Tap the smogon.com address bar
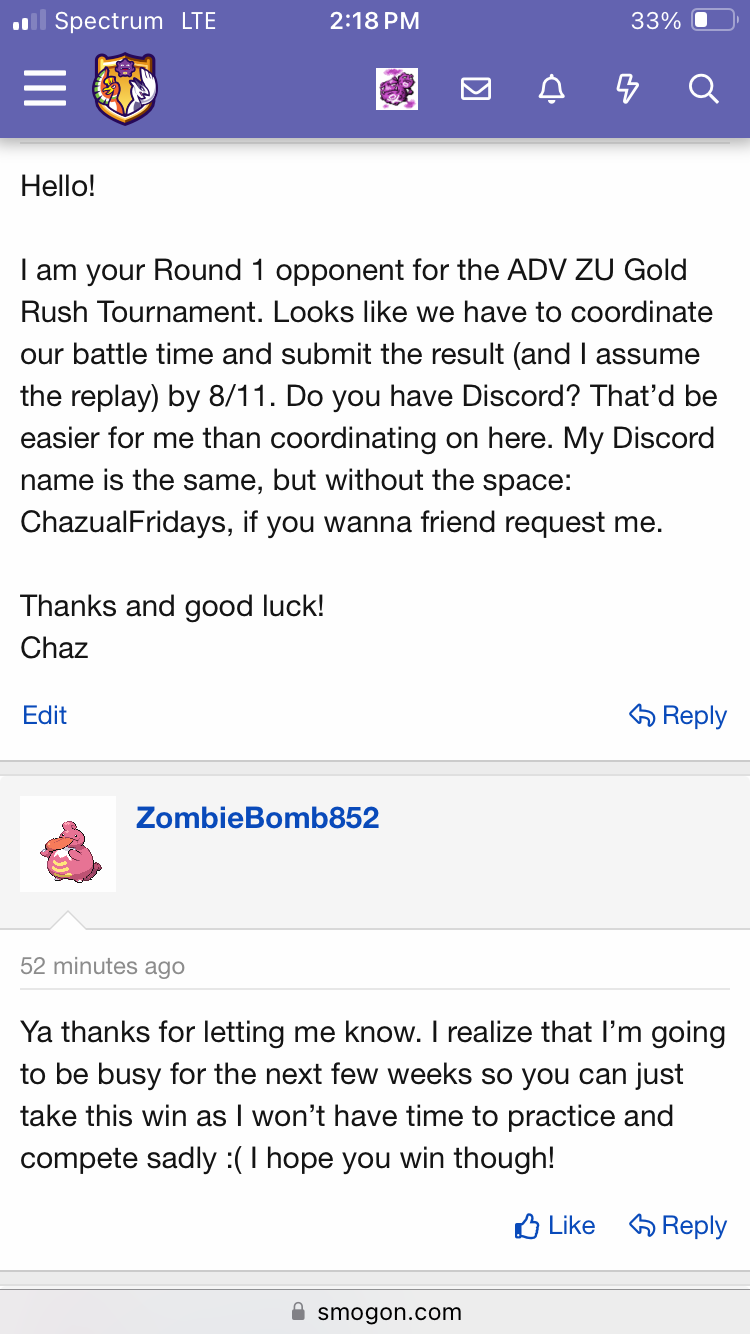750x1334 pixels. point(375,1312)
